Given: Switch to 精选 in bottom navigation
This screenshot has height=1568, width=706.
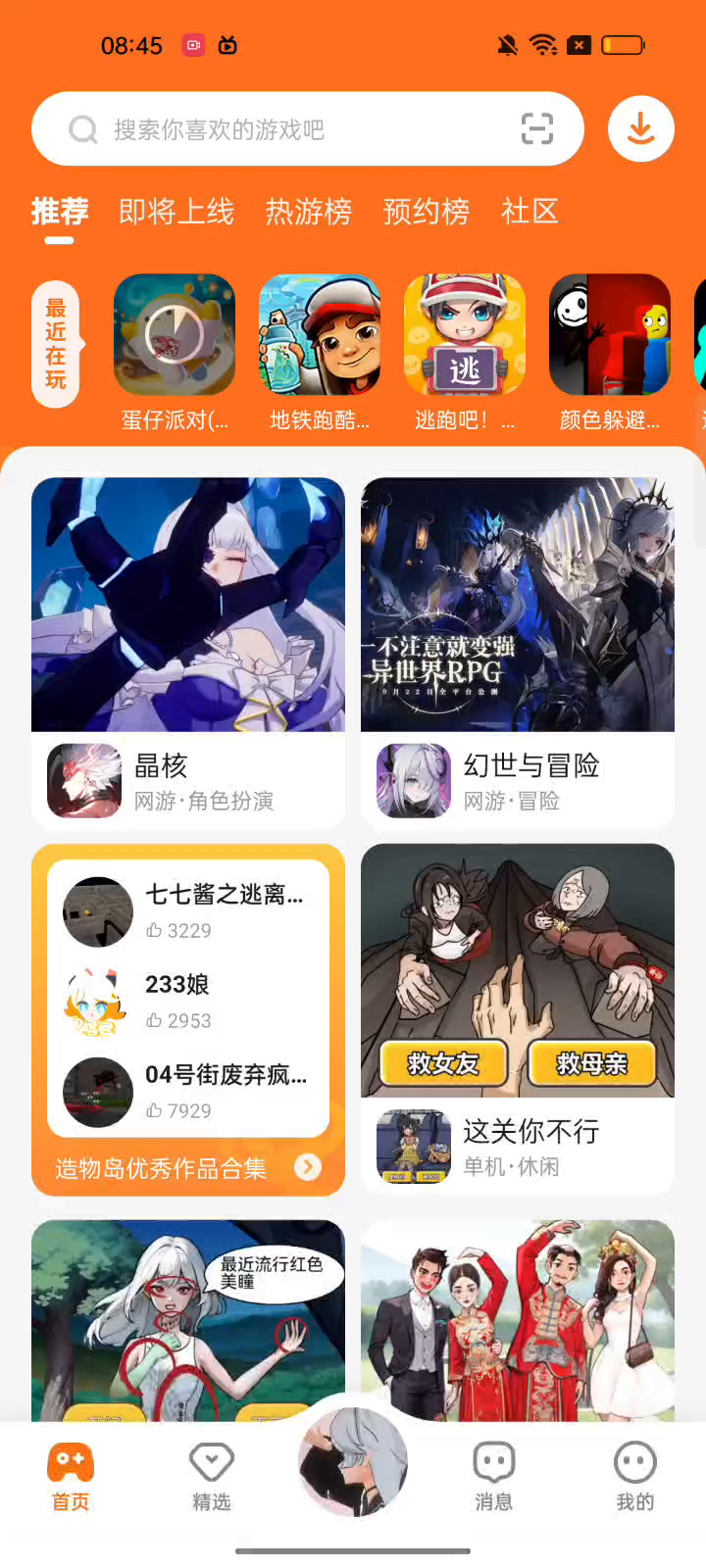Looking at the screenshot, I should (x=212, y=1477).
